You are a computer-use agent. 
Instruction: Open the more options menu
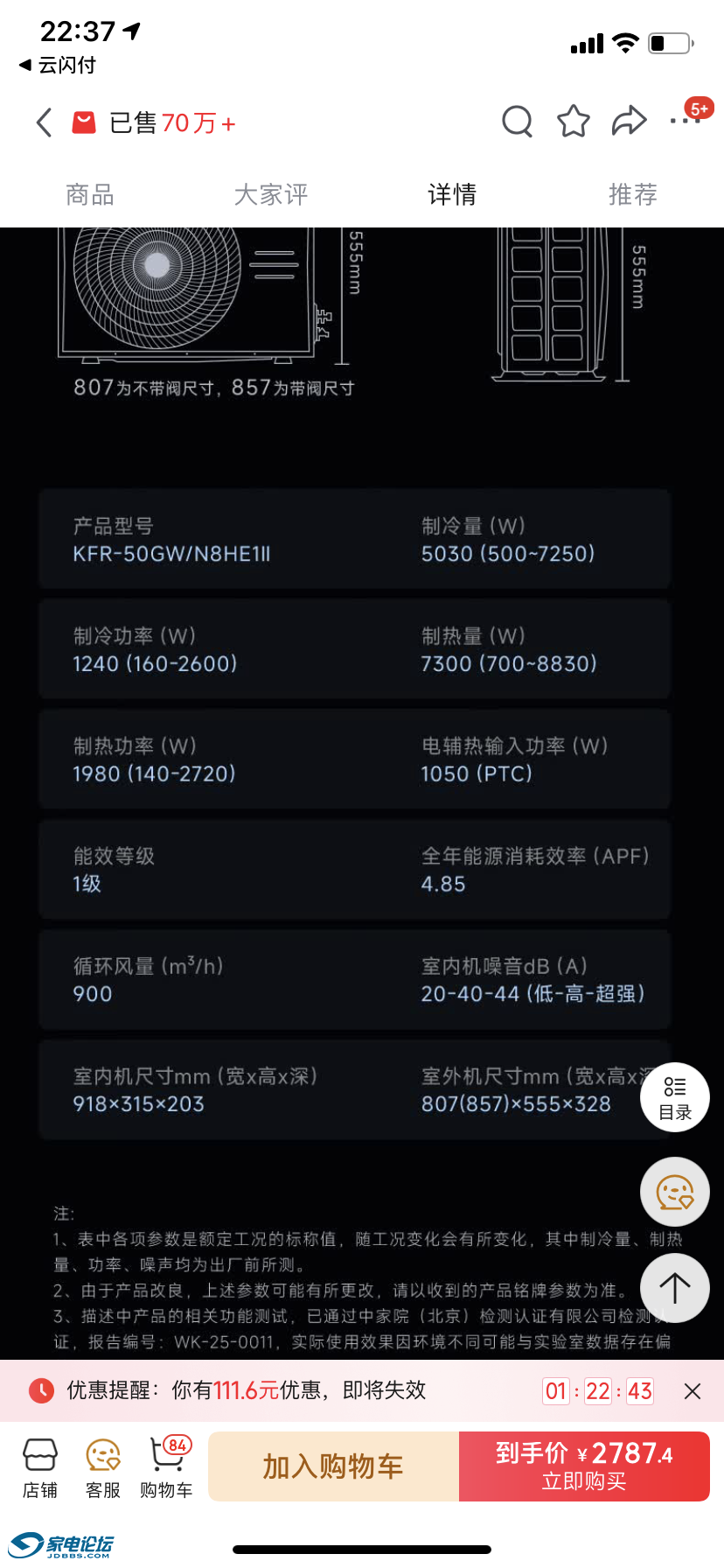685,121
